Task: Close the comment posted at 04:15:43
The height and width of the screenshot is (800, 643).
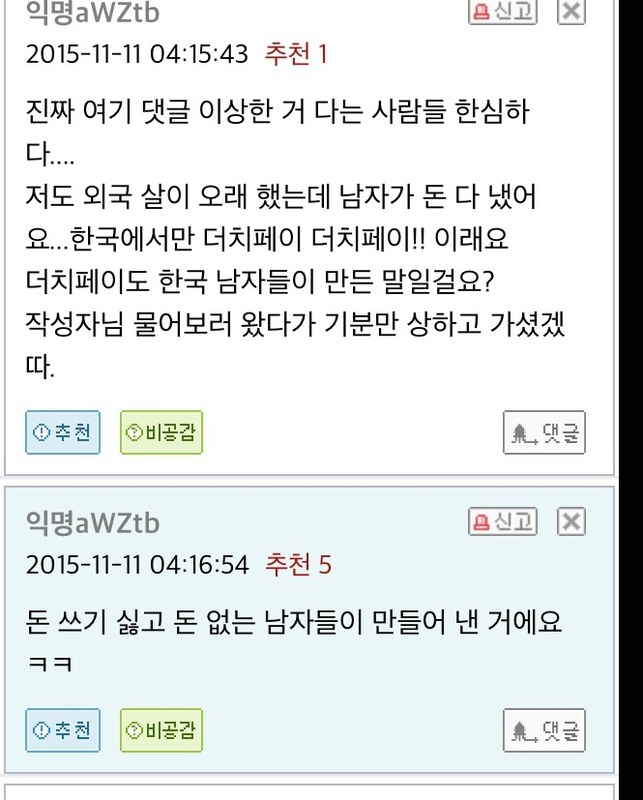Action: point(570,11)
